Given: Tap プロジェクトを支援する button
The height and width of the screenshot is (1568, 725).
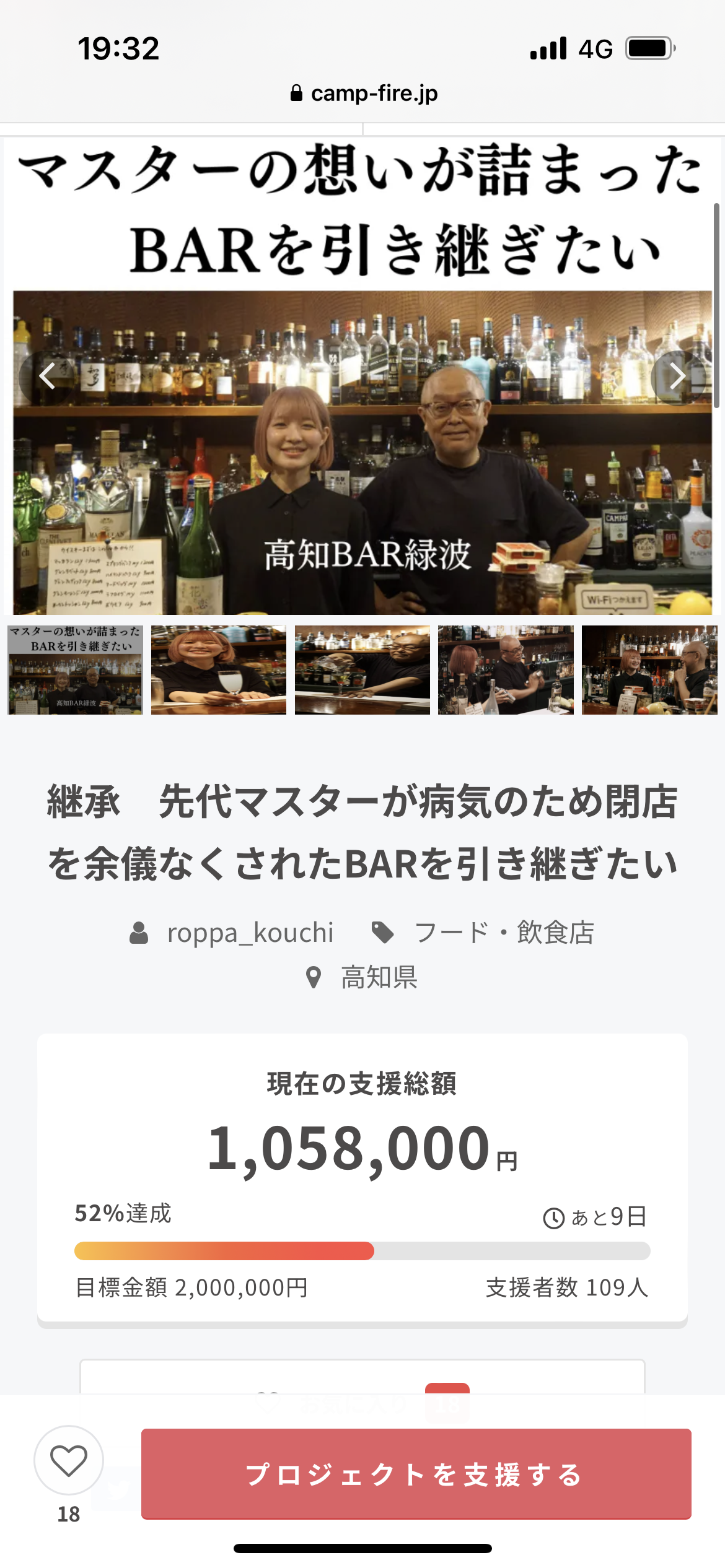Looking at the screenshot, I should (x=416, y=1474).
